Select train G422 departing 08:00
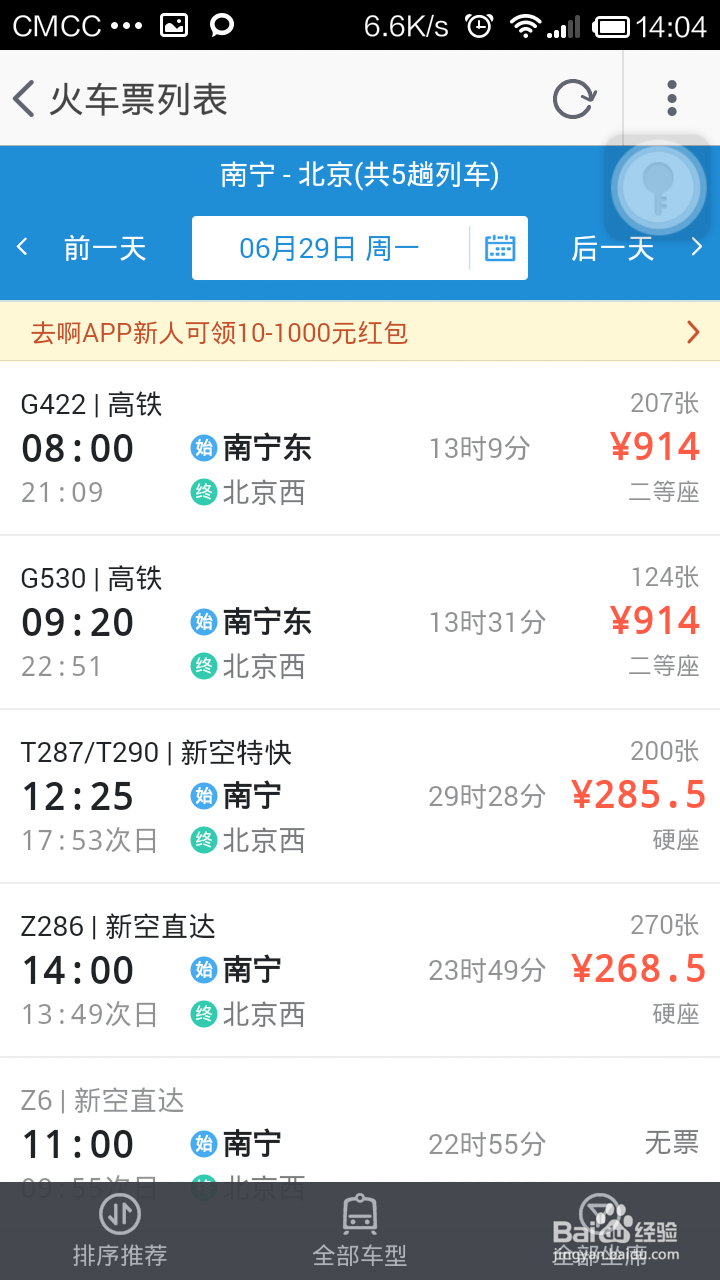720x1280 pixels. 360,448
